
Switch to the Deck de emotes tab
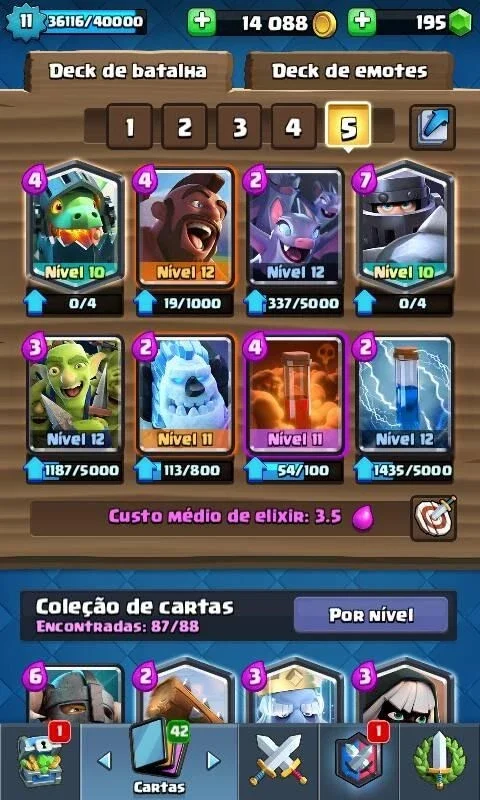coord(349,70)
